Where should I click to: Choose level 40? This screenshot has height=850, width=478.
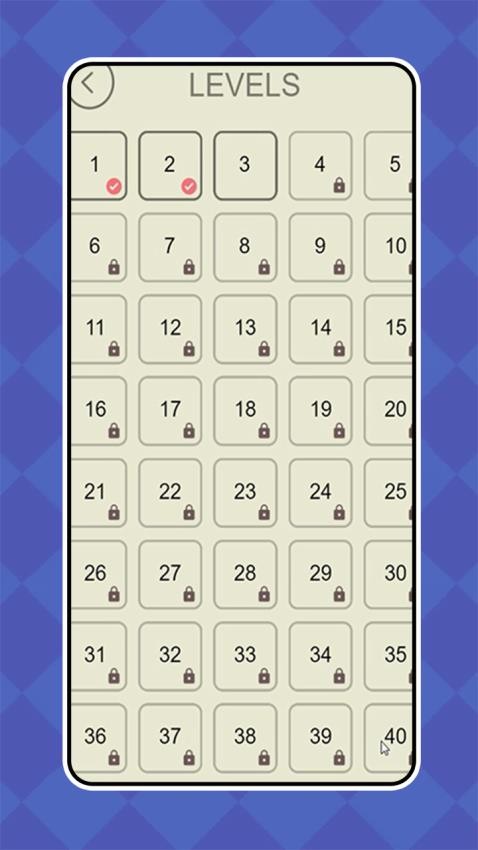point(388,738)
